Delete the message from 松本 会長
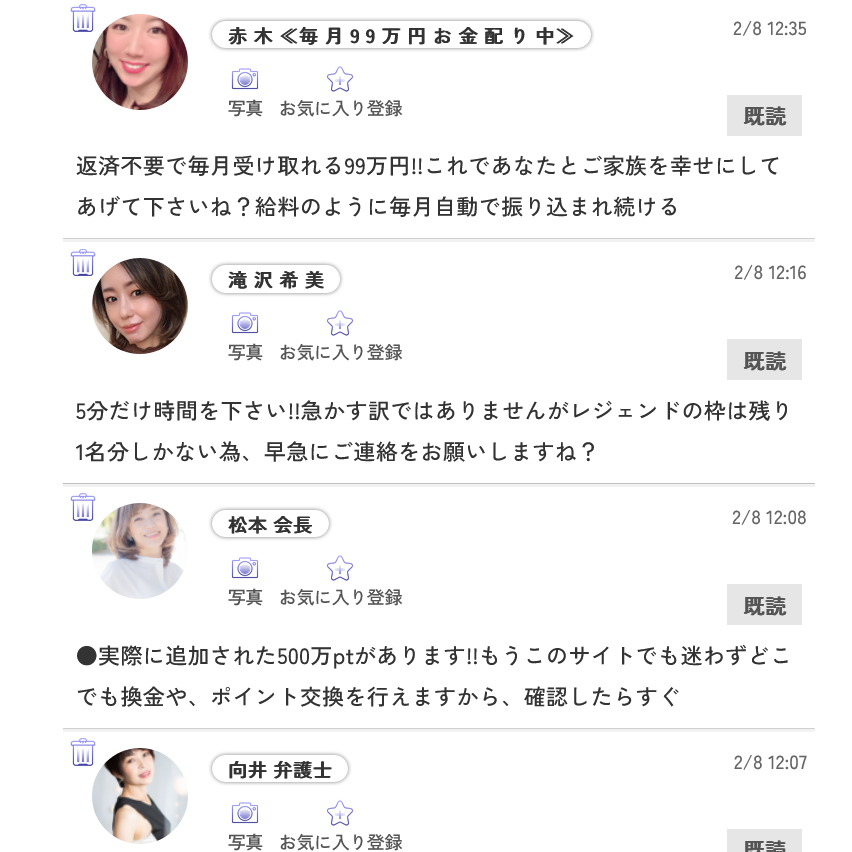Image resolution: width=852 pixels, height=852 pixels. pos(83,508)
